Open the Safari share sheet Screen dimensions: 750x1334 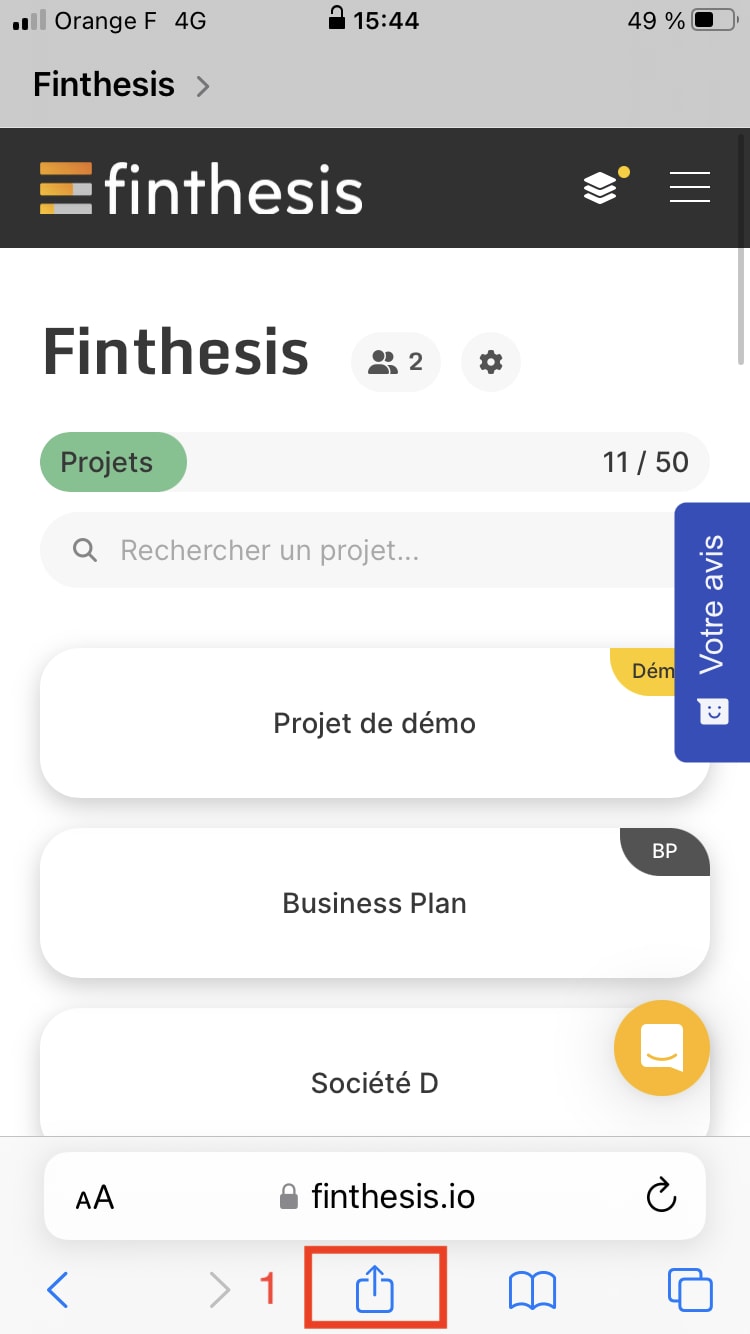coord(375,1290)
